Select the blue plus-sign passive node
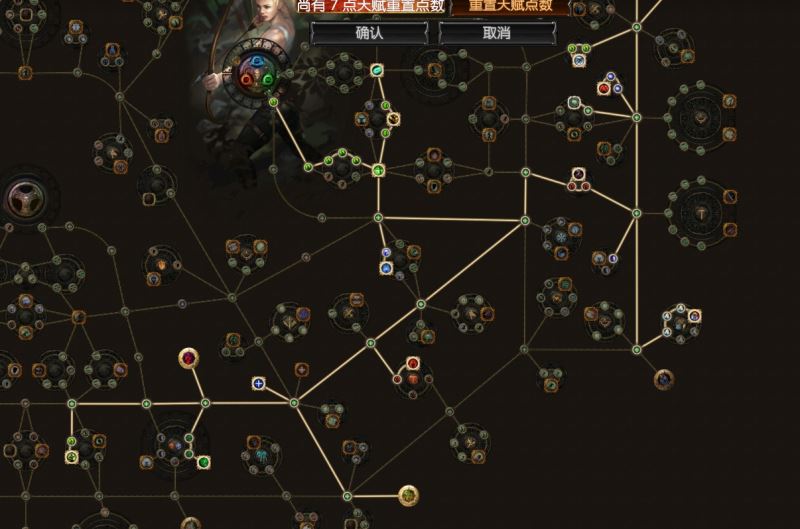800x529 pixels. 258,383
